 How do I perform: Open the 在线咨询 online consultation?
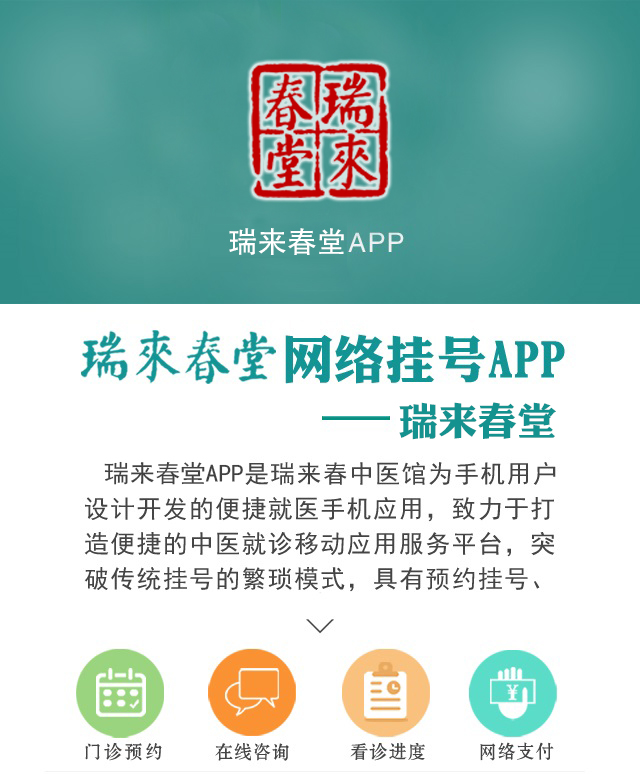pos(251,694)
